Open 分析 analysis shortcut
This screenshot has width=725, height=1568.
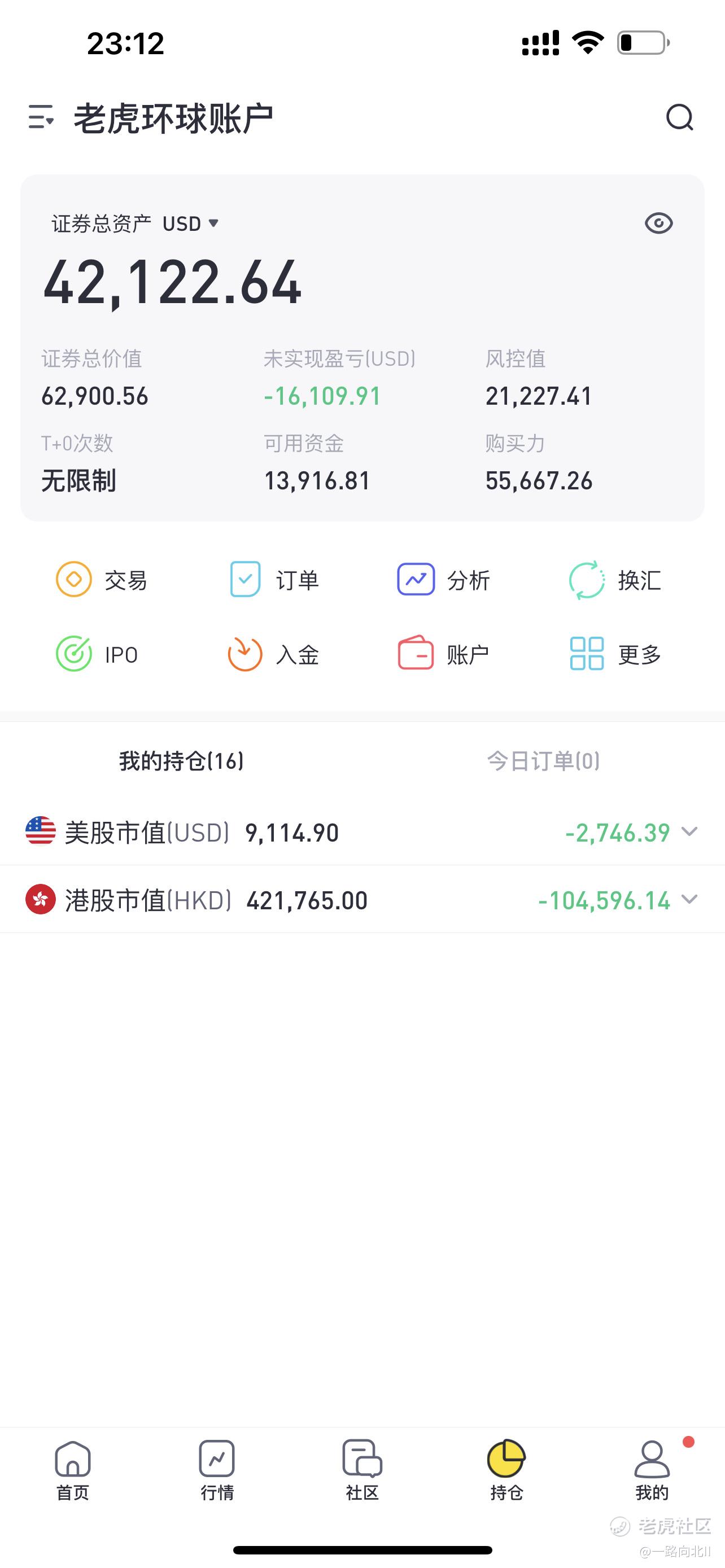(x=444, y=580)
